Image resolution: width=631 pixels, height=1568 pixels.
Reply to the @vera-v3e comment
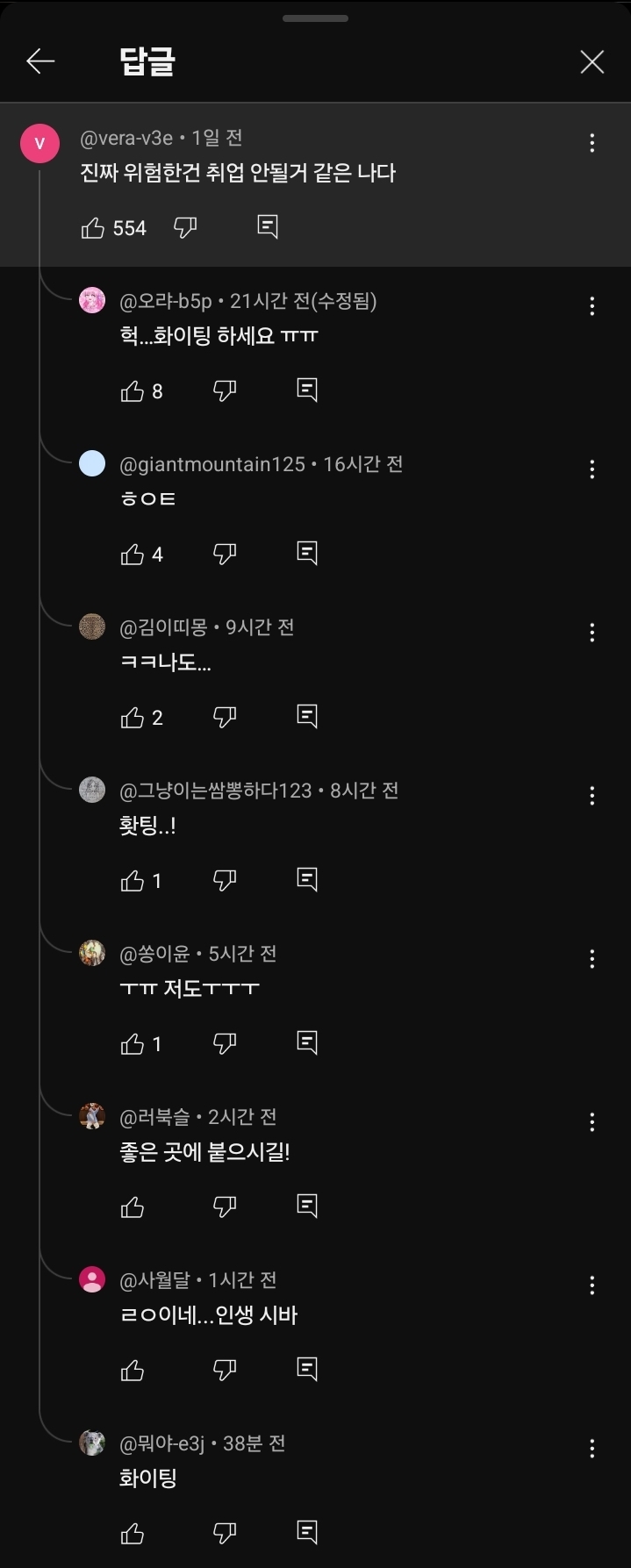point(268,226)
